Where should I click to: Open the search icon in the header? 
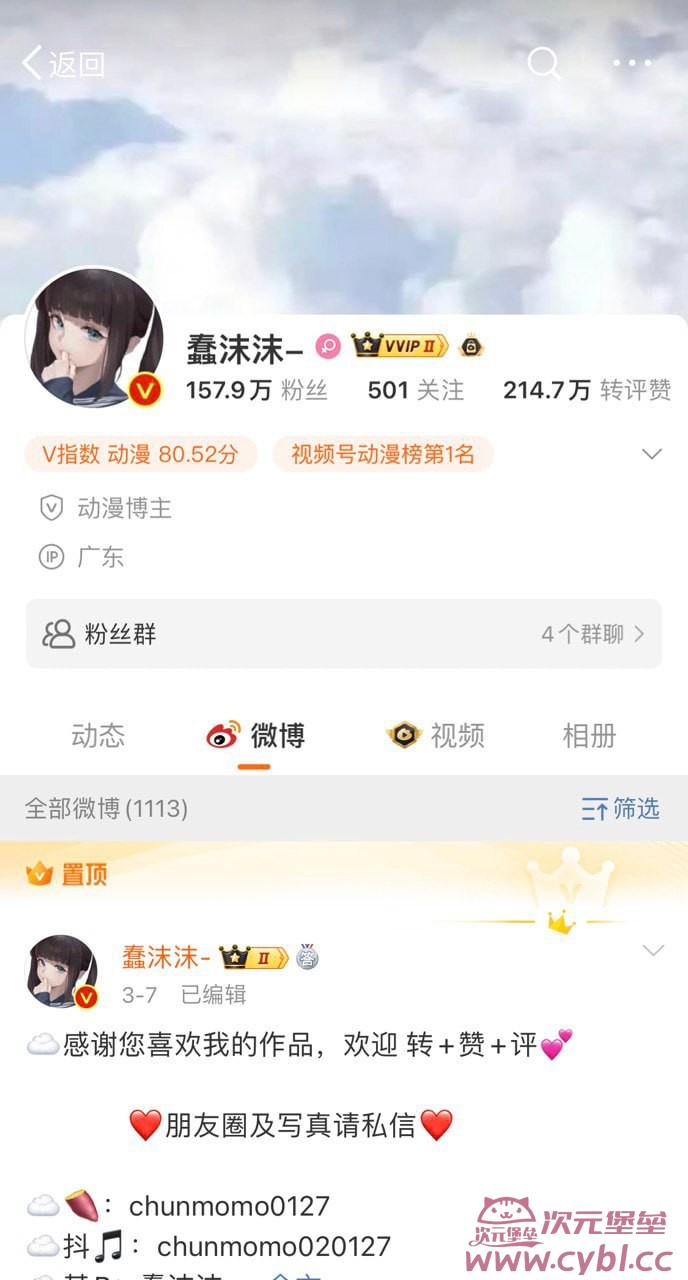coord(543,64)
